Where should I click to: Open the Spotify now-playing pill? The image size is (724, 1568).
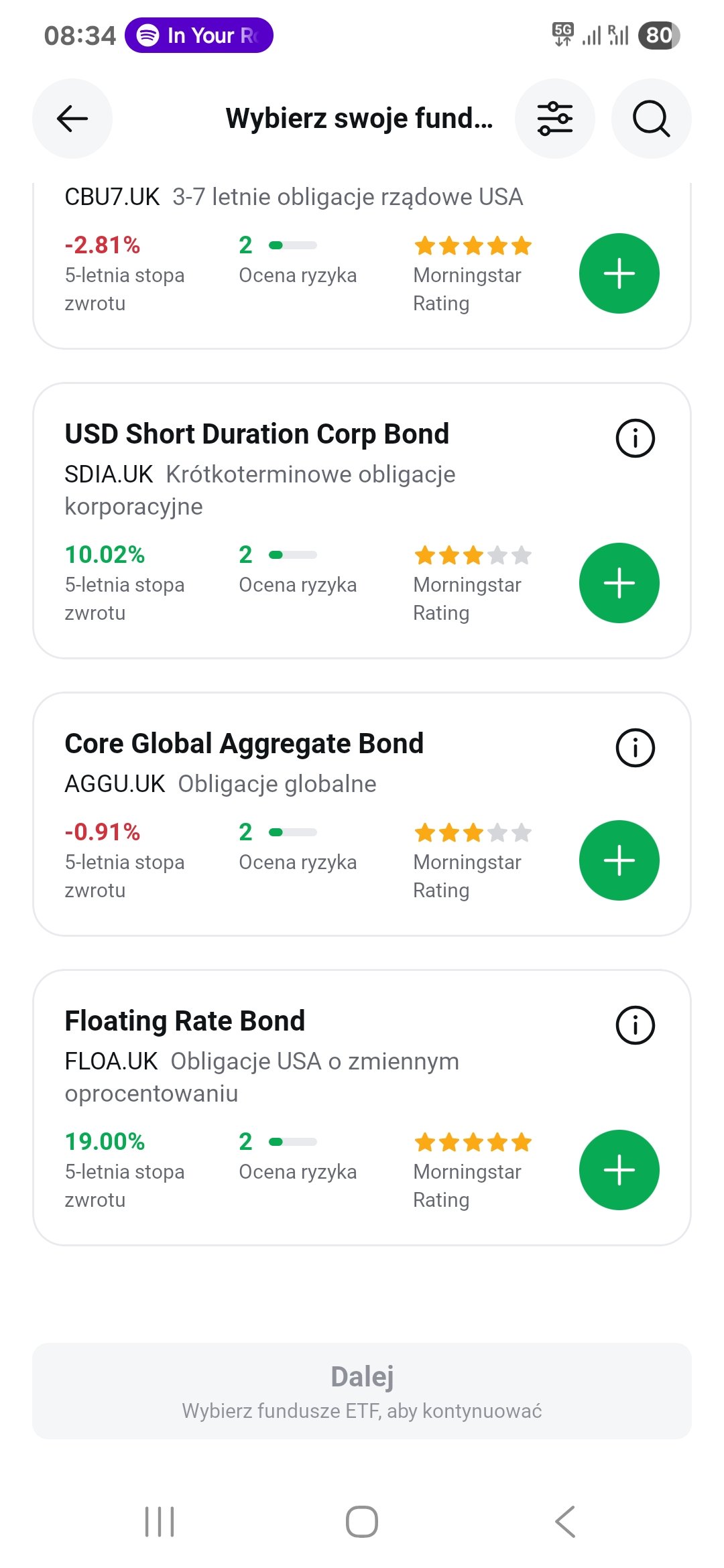(x=199, y=36)
